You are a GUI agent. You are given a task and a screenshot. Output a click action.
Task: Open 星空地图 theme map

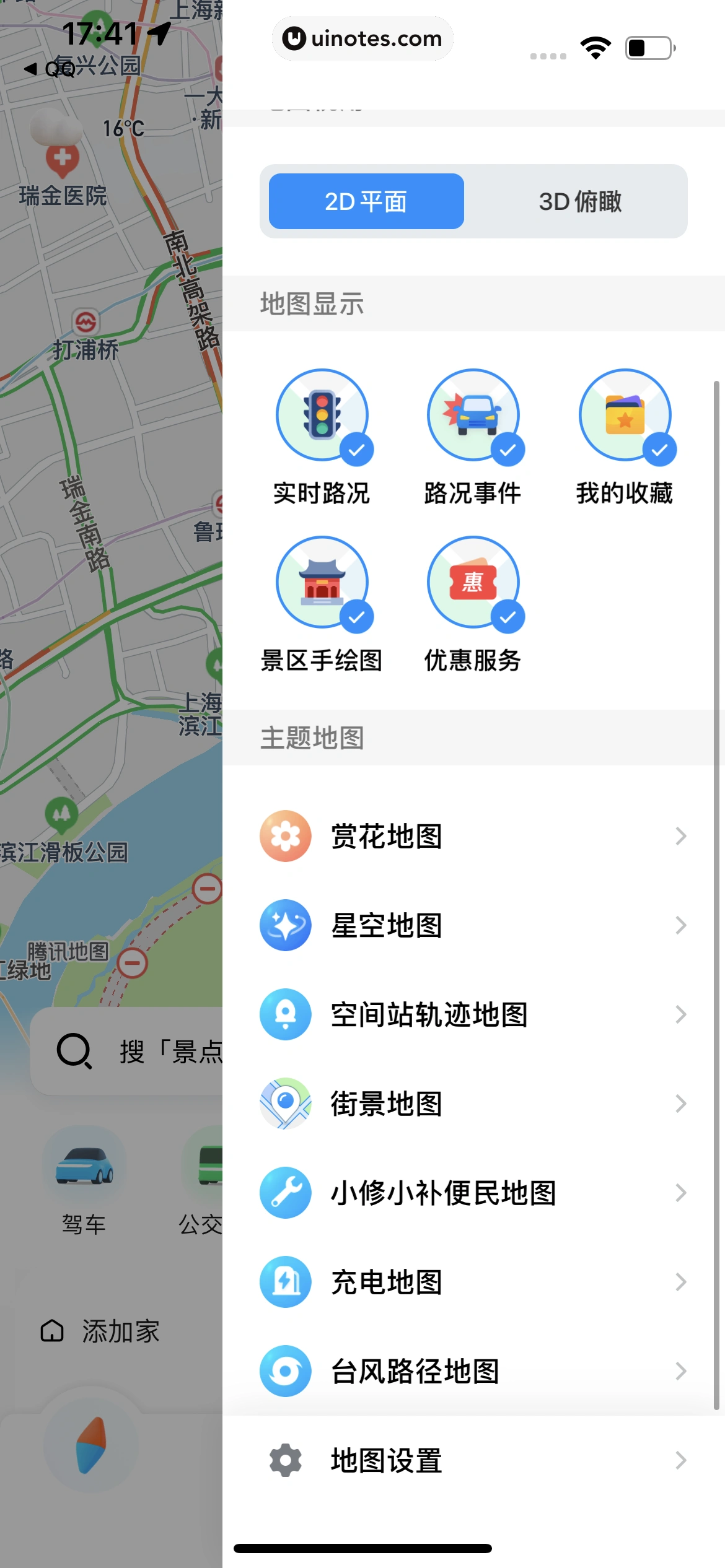pyautogui.click(x=473, y=925)
